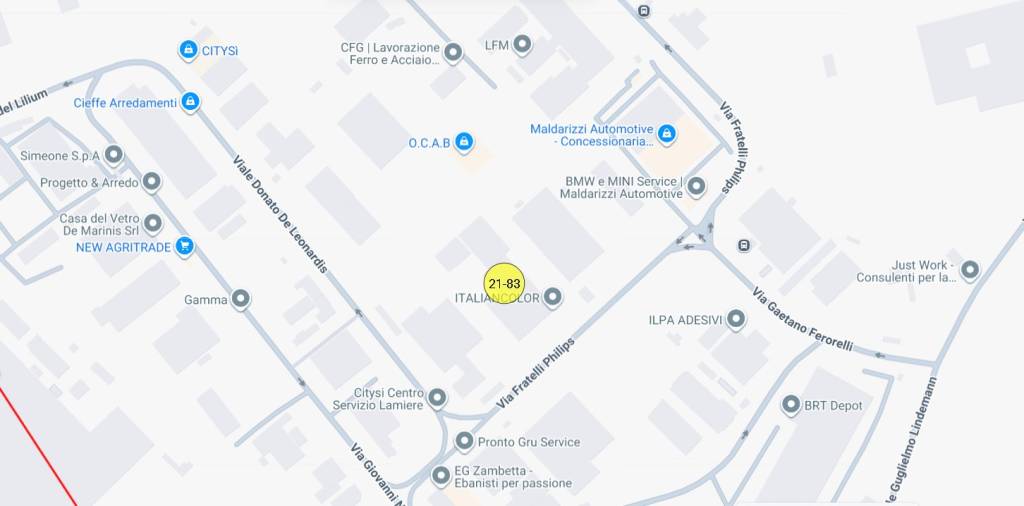Tap Maldarizzi Automotive Concessionaria pin
The width and height of the screenshot is (1024, 506).
coord(666,133)
